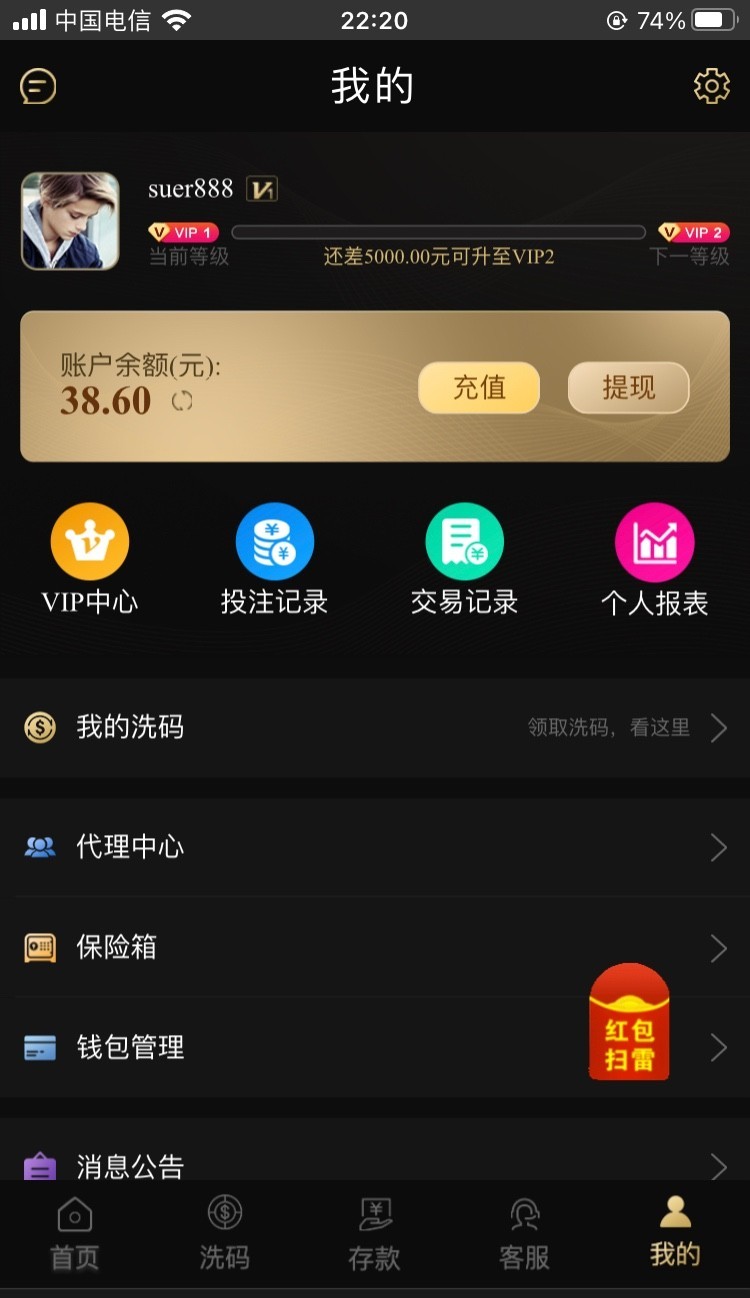This screenshot has width=750, height=1298.
Task: Tap the 提现 withdraw button
Action: [628, 388]
